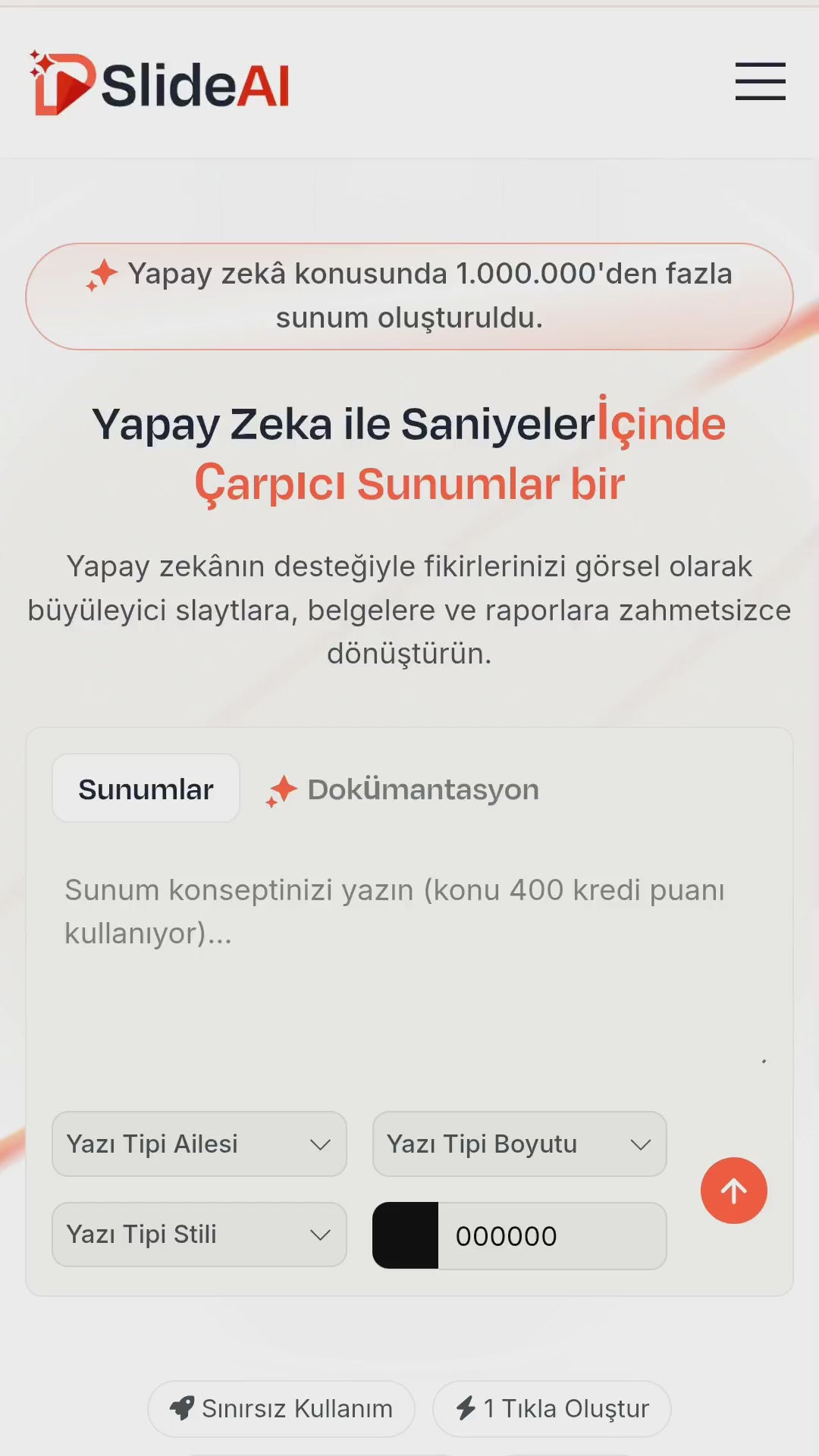Expand the Yazı Tipi Boyutu selector

(519, 1144)
